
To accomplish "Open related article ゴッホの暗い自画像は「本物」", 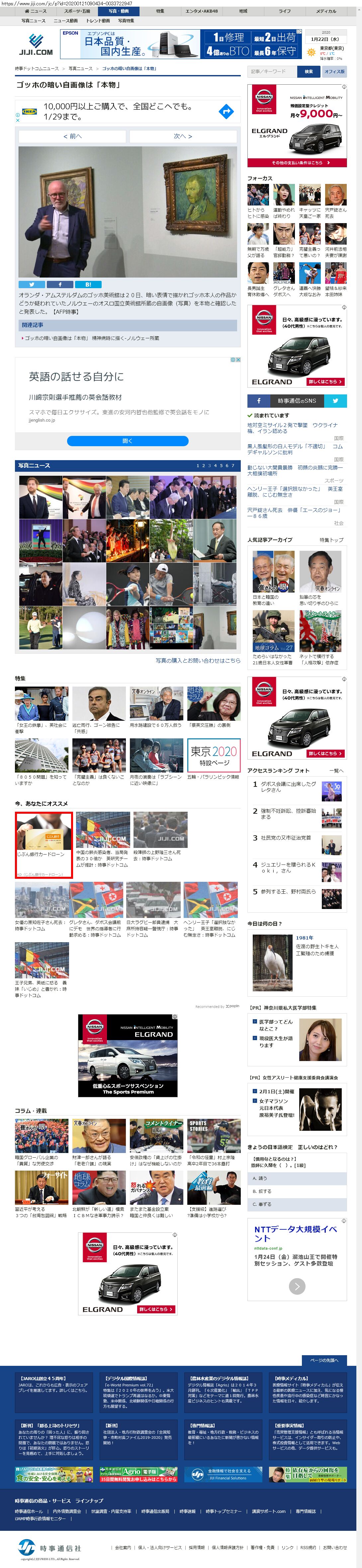I will coord(92,338).
